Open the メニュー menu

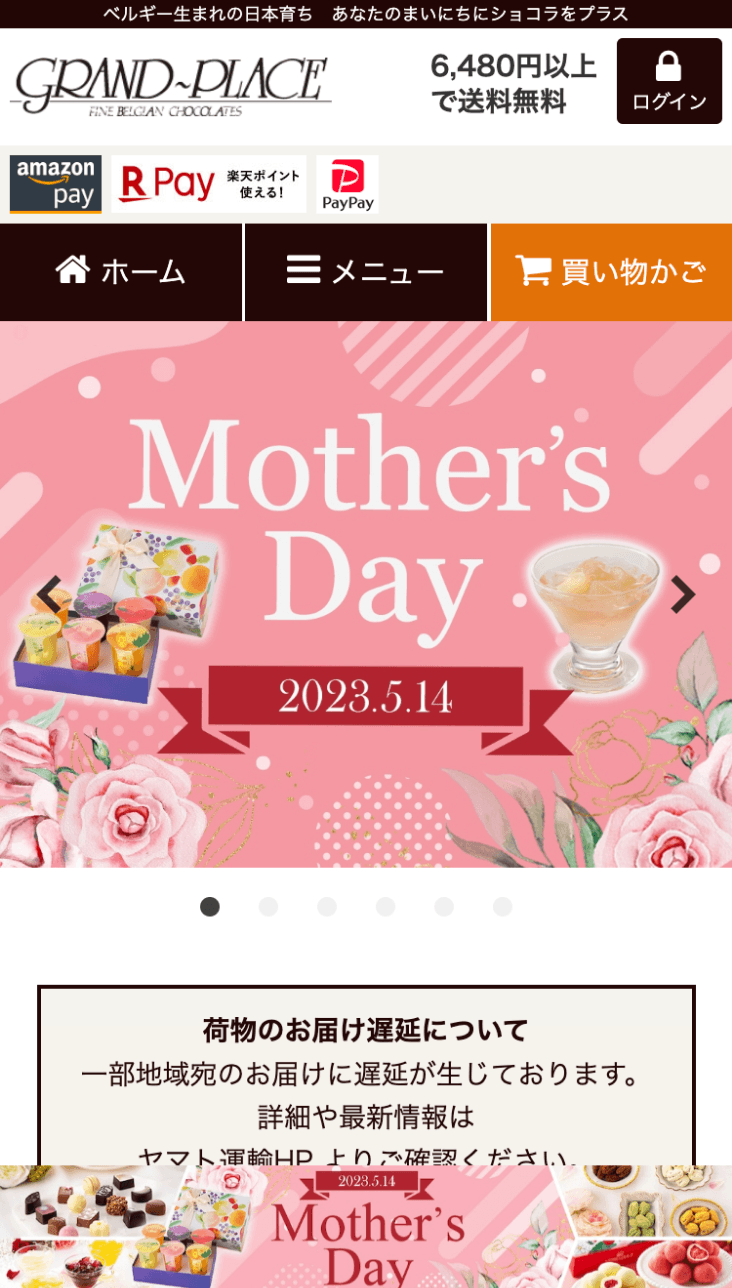[x=365, y=272]
